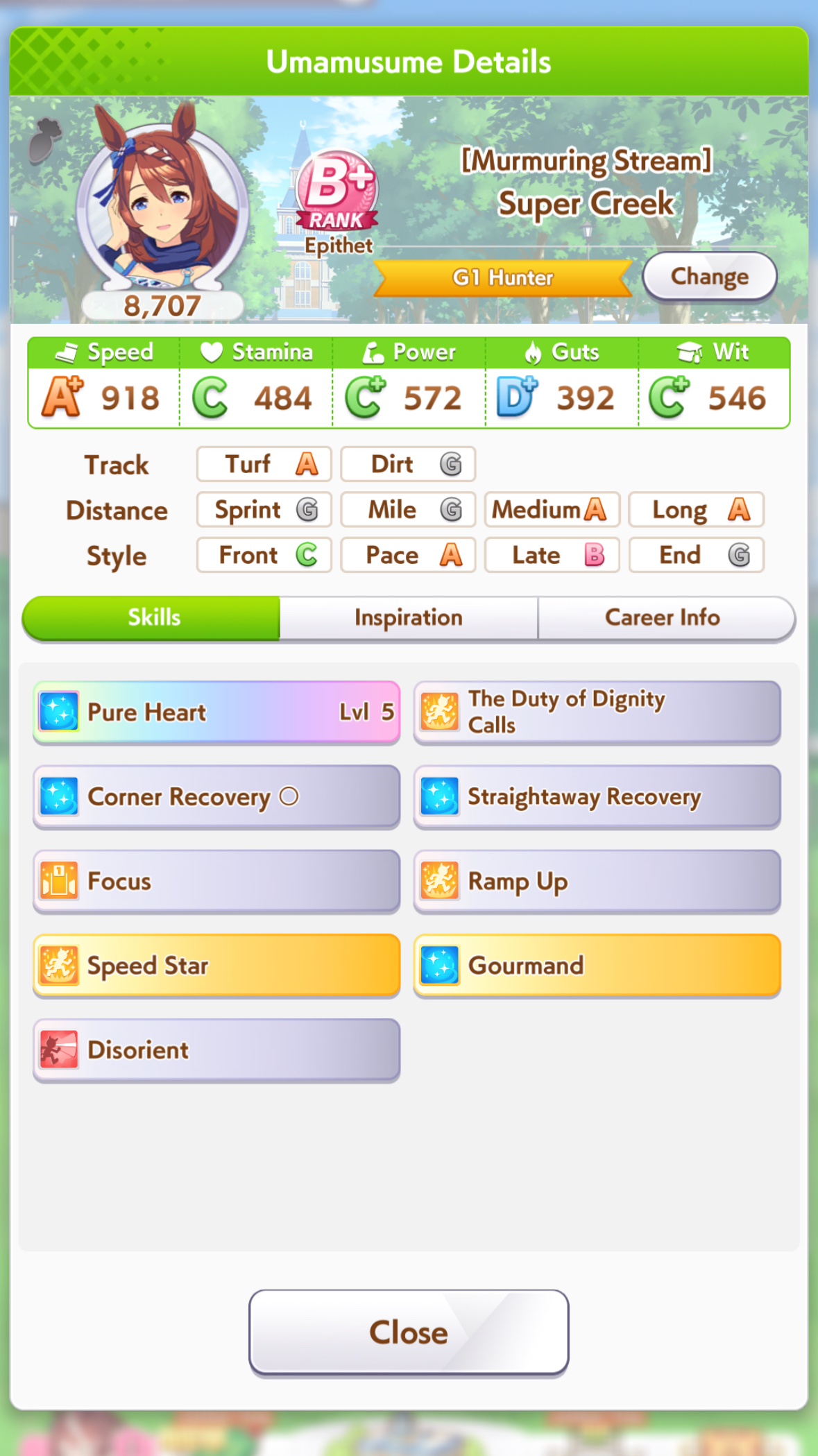Show details for Gourmand skill
Viewport: 818px width, 1456px height.
(x=597, y=966)
